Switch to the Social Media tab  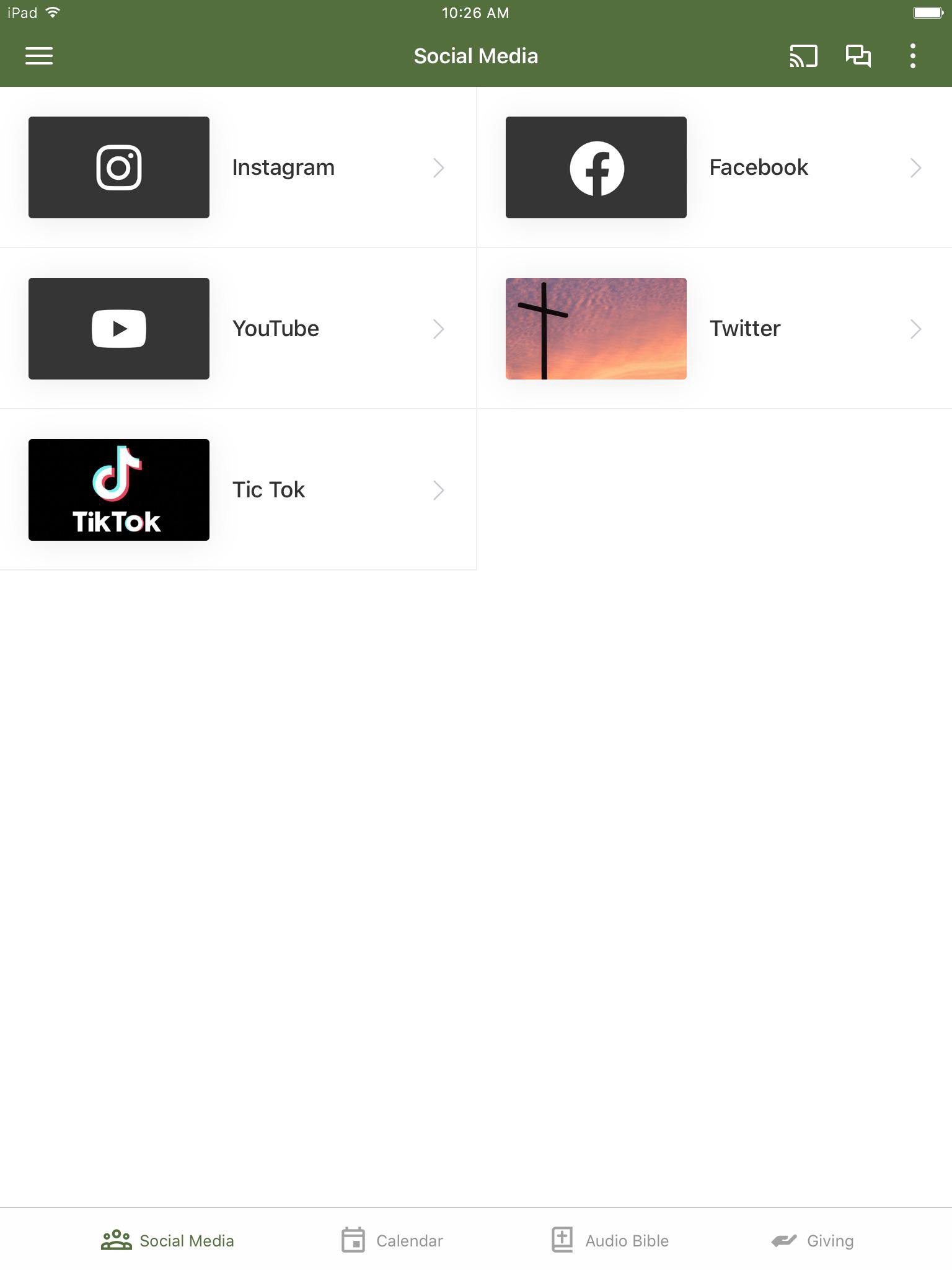(168, 1240)
